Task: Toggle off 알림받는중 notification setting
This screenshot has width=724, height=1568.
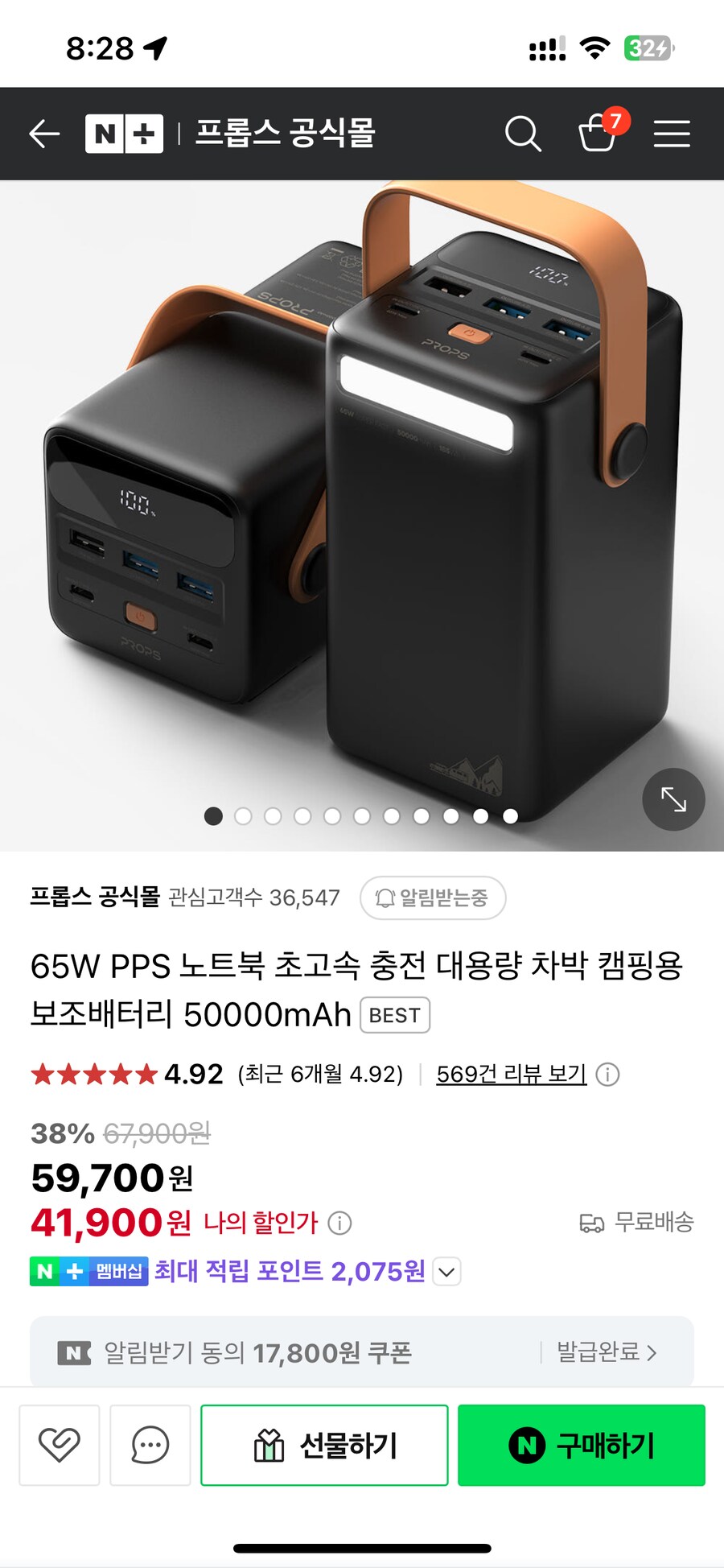Action: click(432, 897)
